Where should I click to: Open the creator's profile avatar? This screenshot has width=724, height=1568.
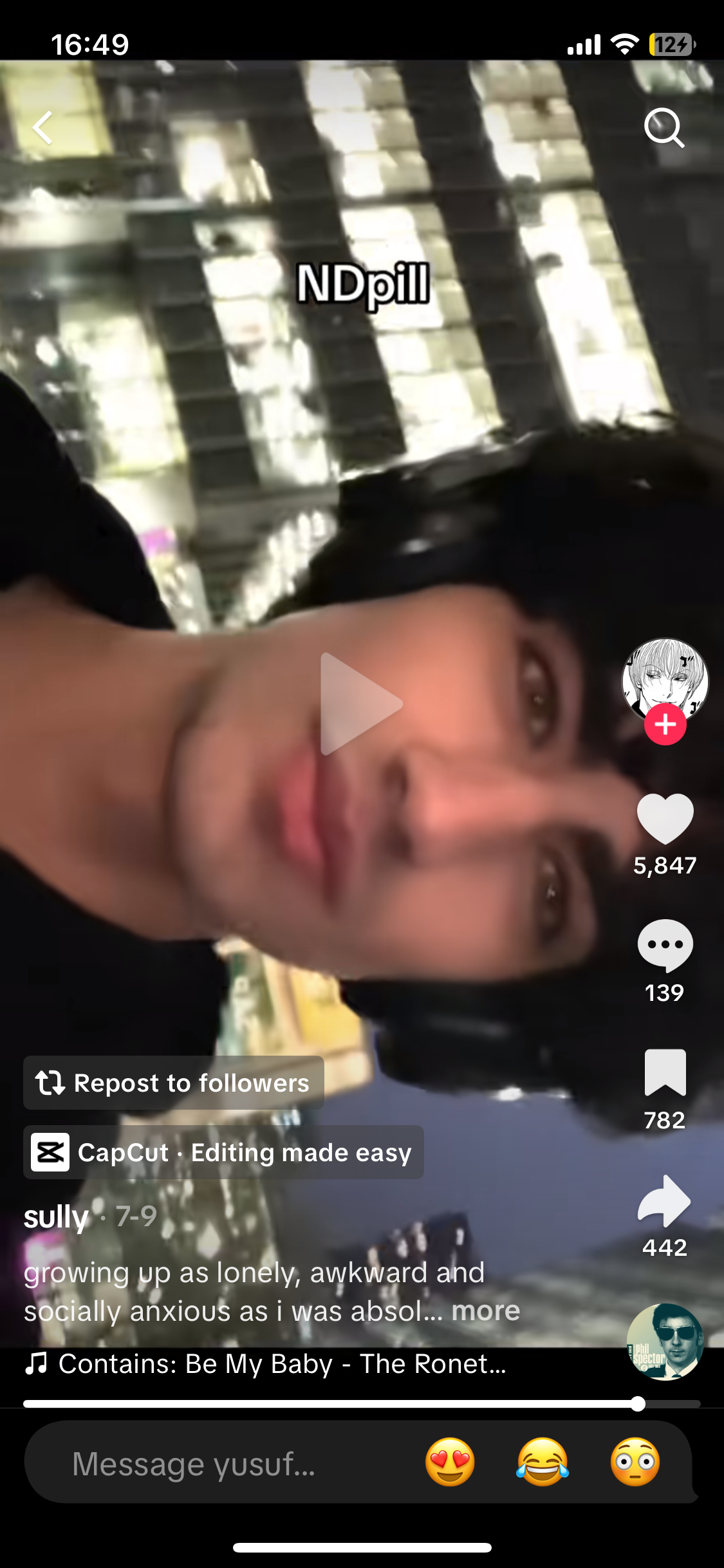pyautogui.click(x=665, y=680)
